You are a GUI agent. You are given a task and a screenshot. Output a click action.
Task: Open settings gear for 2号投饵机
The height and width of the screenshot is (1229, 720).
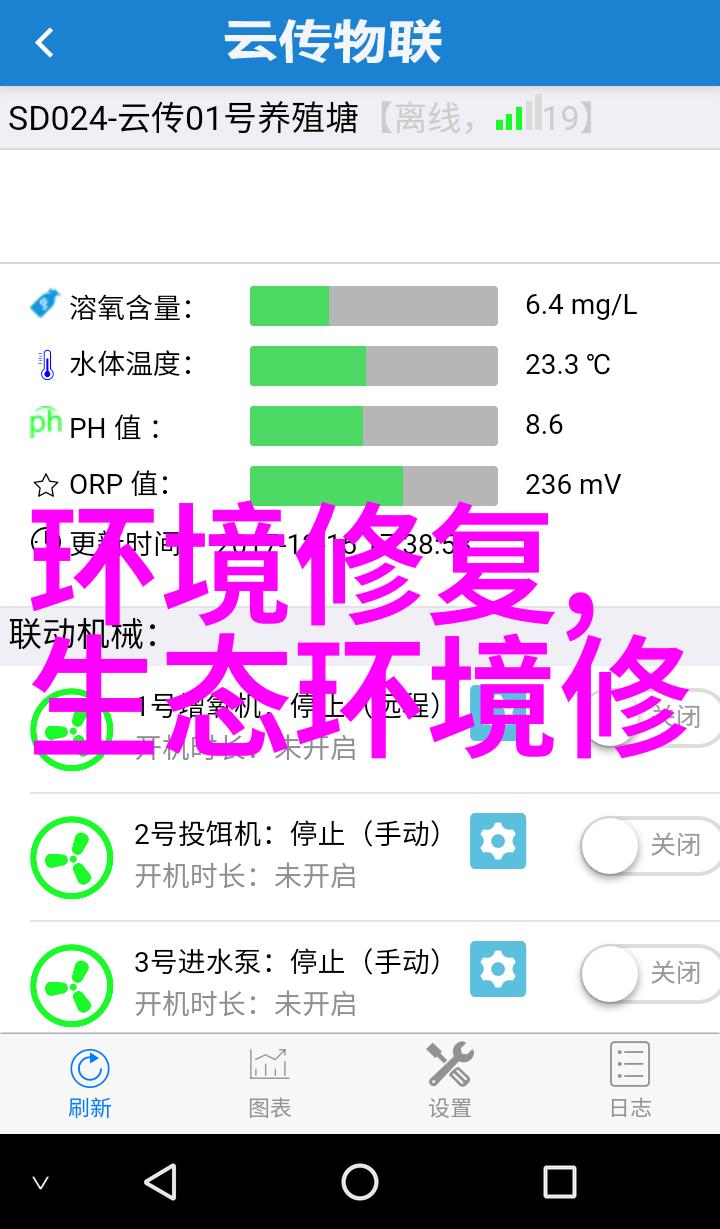tap(498, 841)
